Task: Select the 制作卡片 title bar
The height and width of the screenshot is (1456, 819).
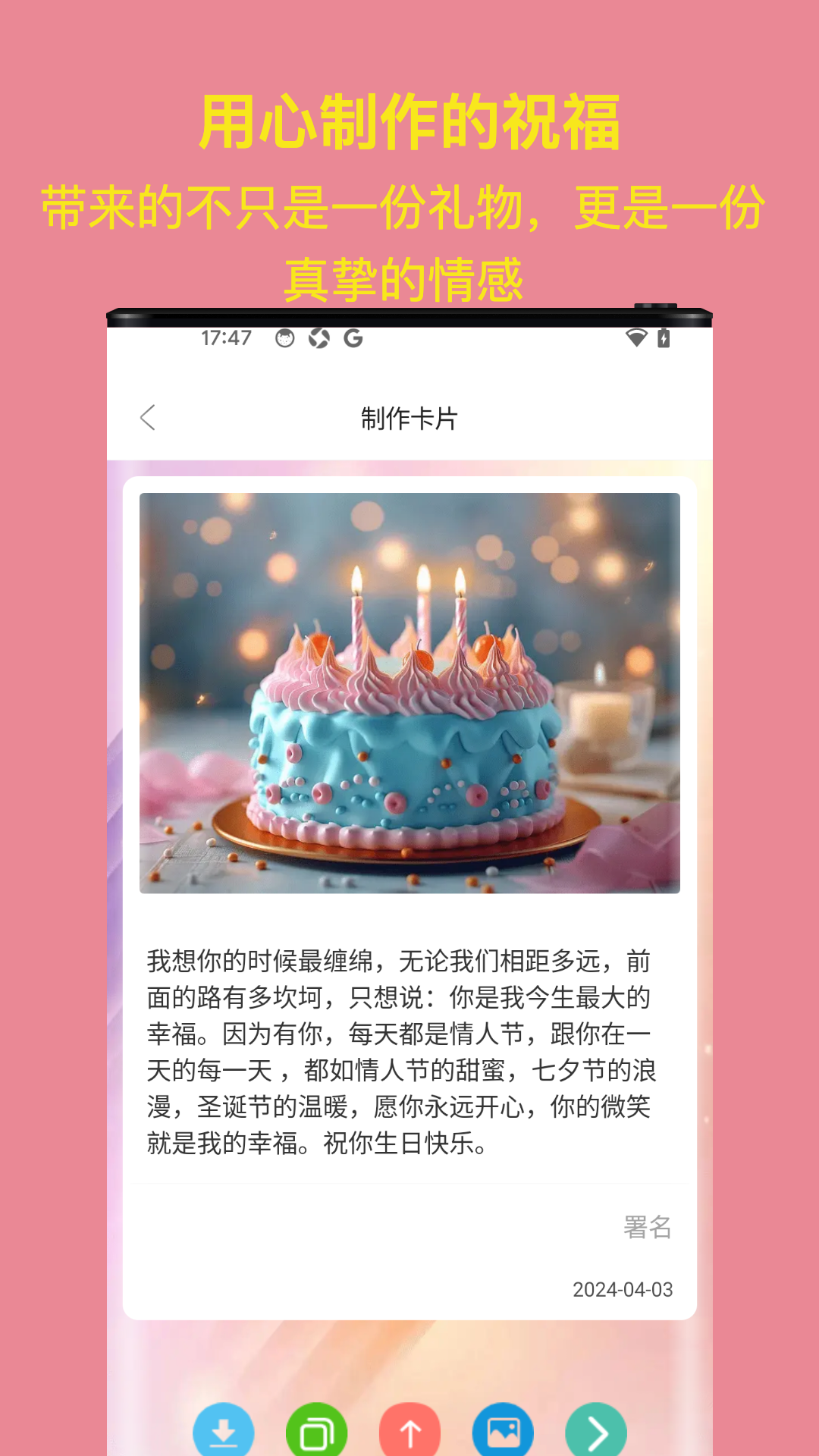Action: click(409, 418)
